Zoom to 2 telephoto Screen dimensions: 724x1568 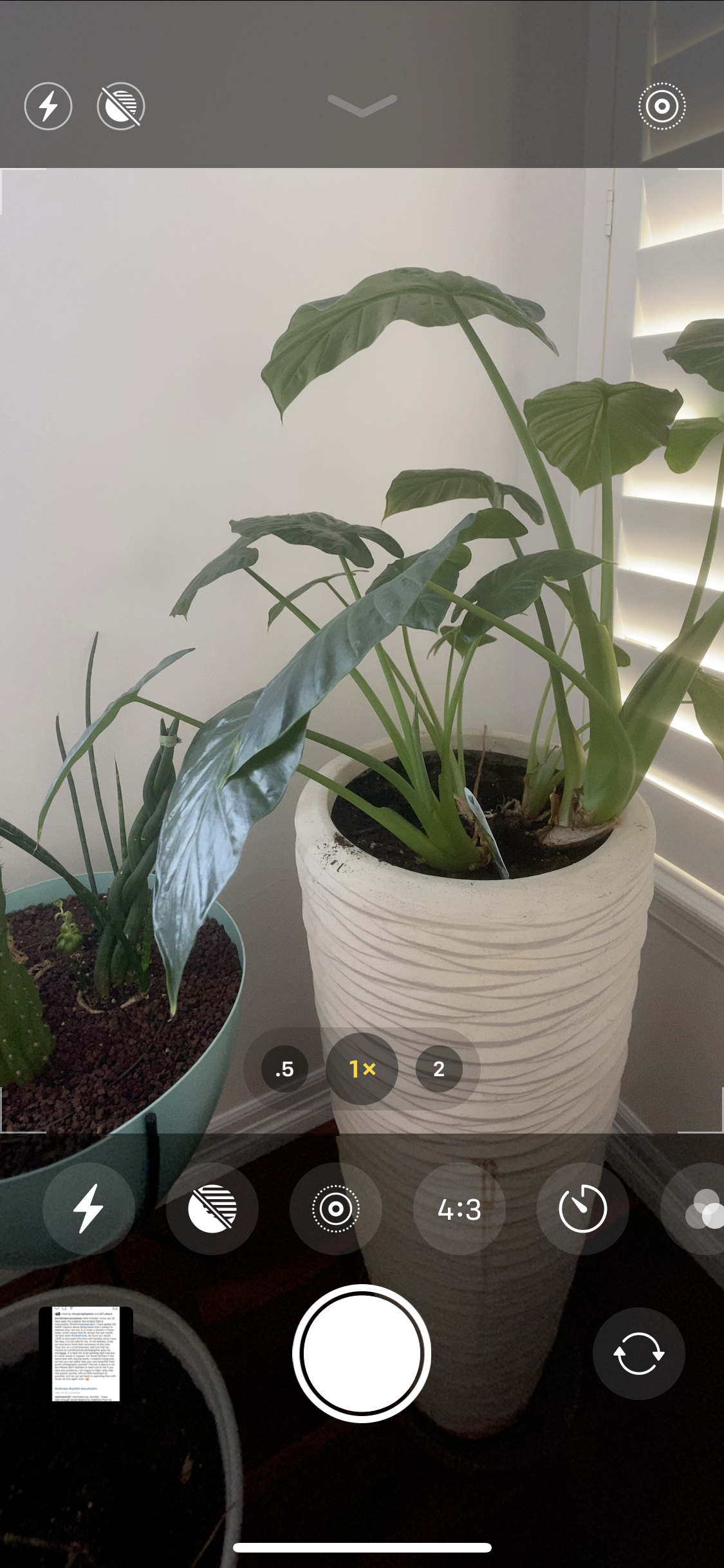(439, 1069)
